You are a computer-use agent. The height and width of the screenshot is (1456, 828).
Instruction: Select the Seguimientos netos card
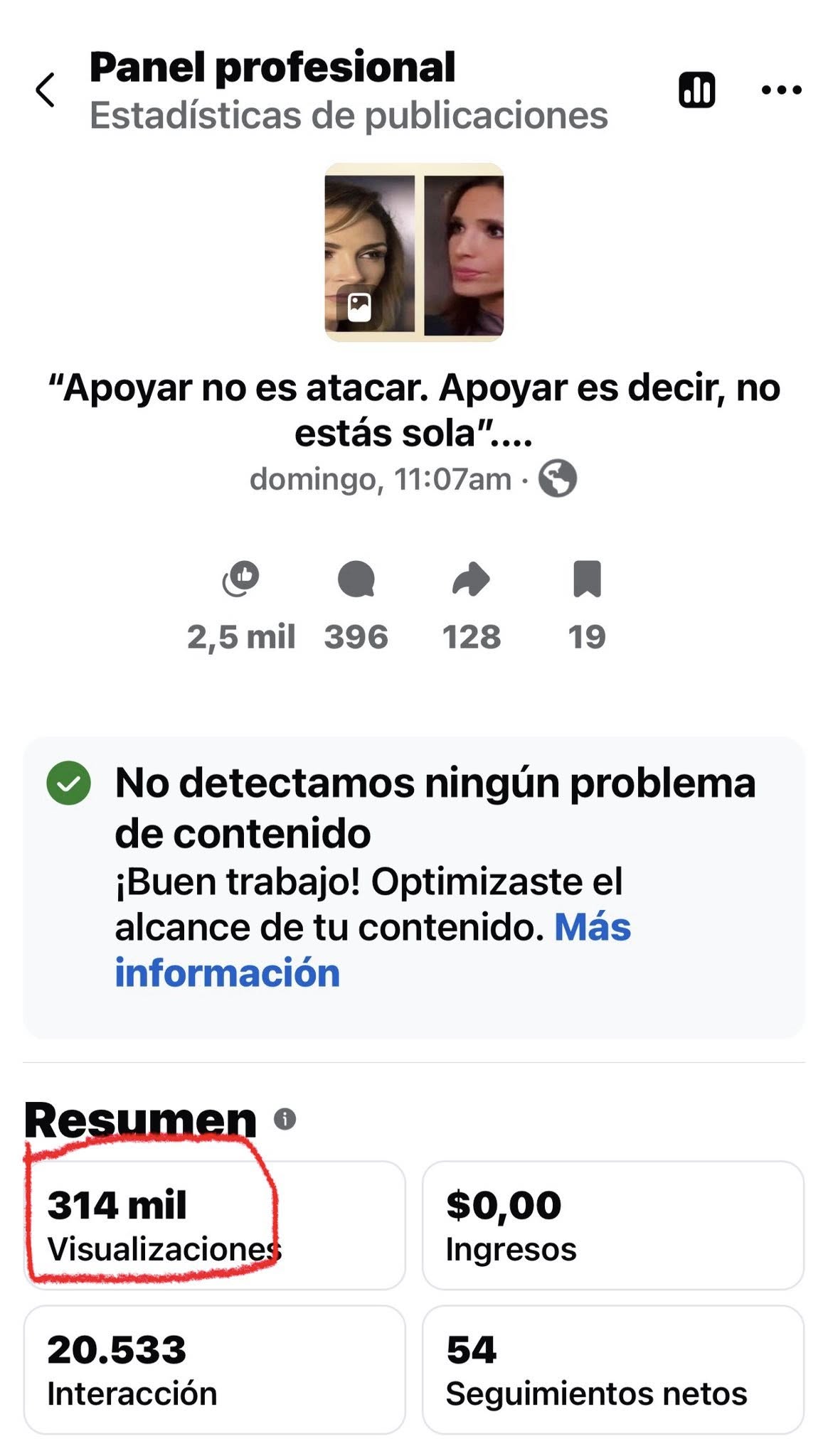pos(612,1369)
